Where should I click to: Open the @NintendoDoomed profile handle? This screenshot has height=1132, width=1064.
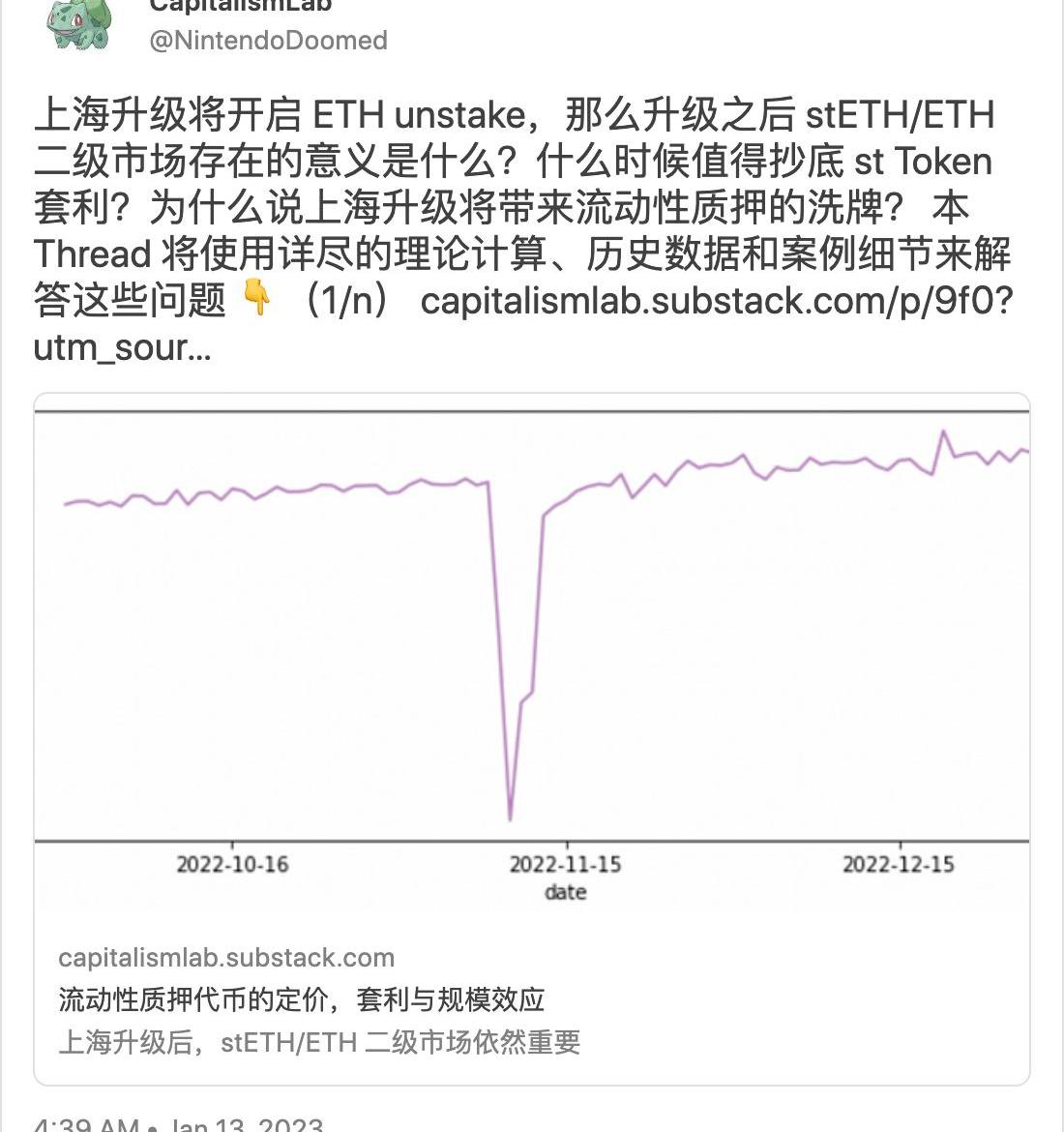[268, 41]
